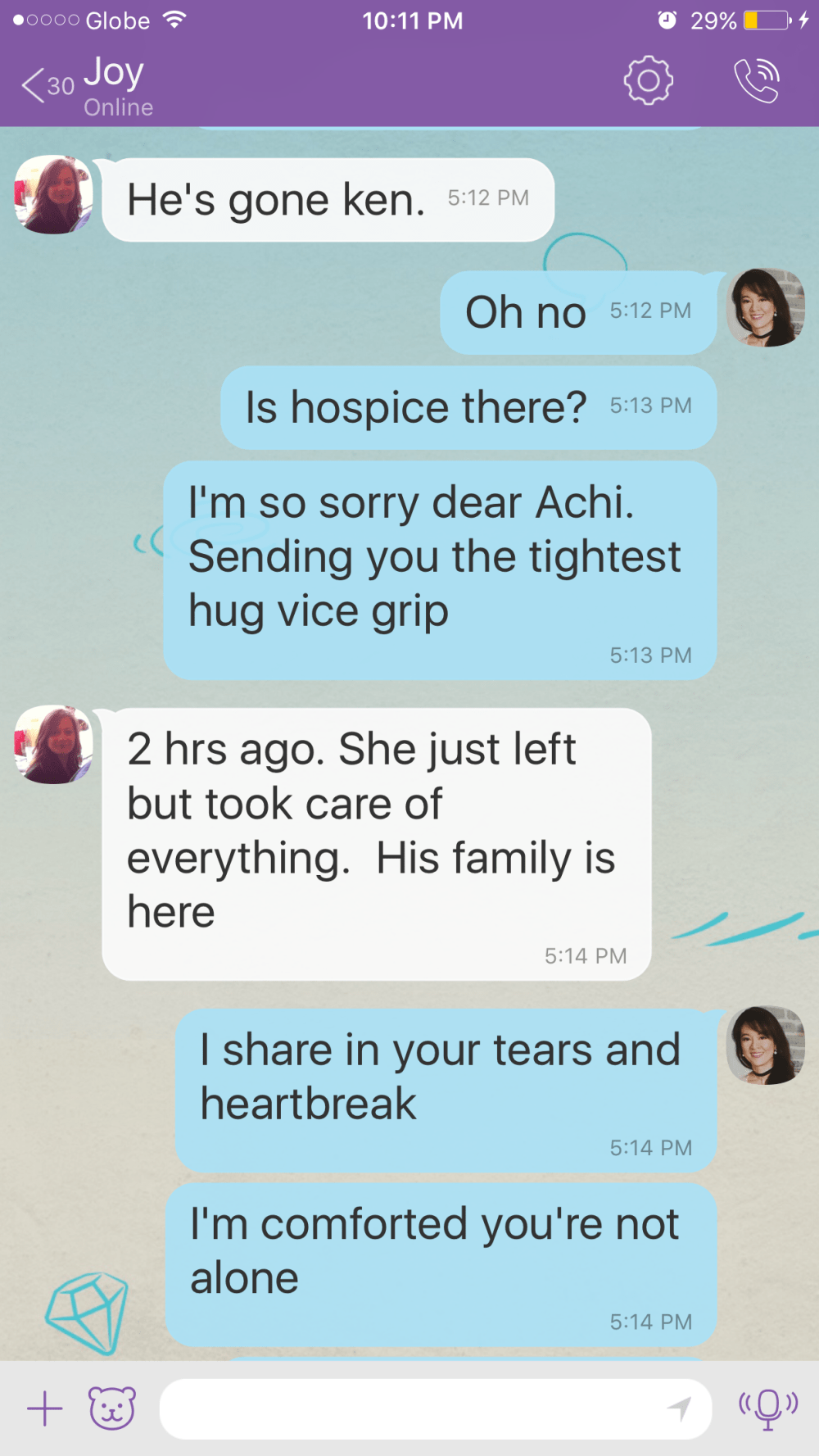Image resolution: width=819 pixels, height=1456 pixels.
Task: Open Joy's avatar beside "He's gone ken."
Action: [54, 195]
